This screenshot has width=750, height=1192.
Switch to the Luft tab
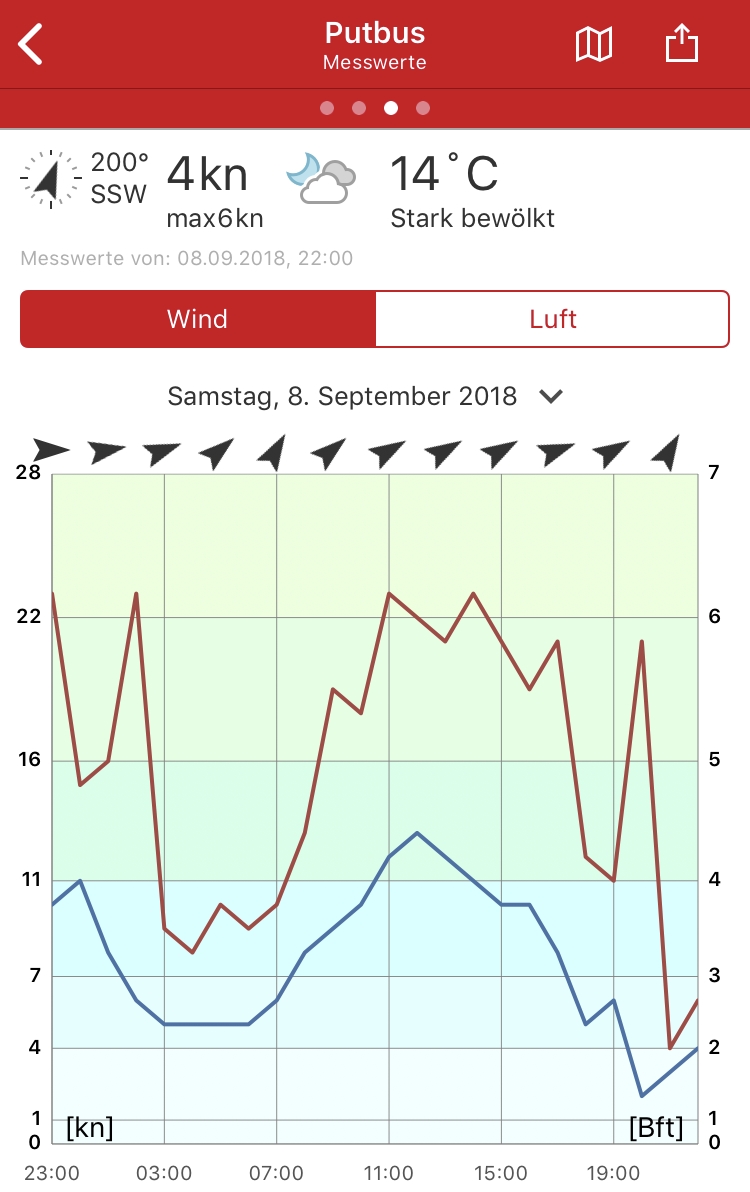point(552,319)
